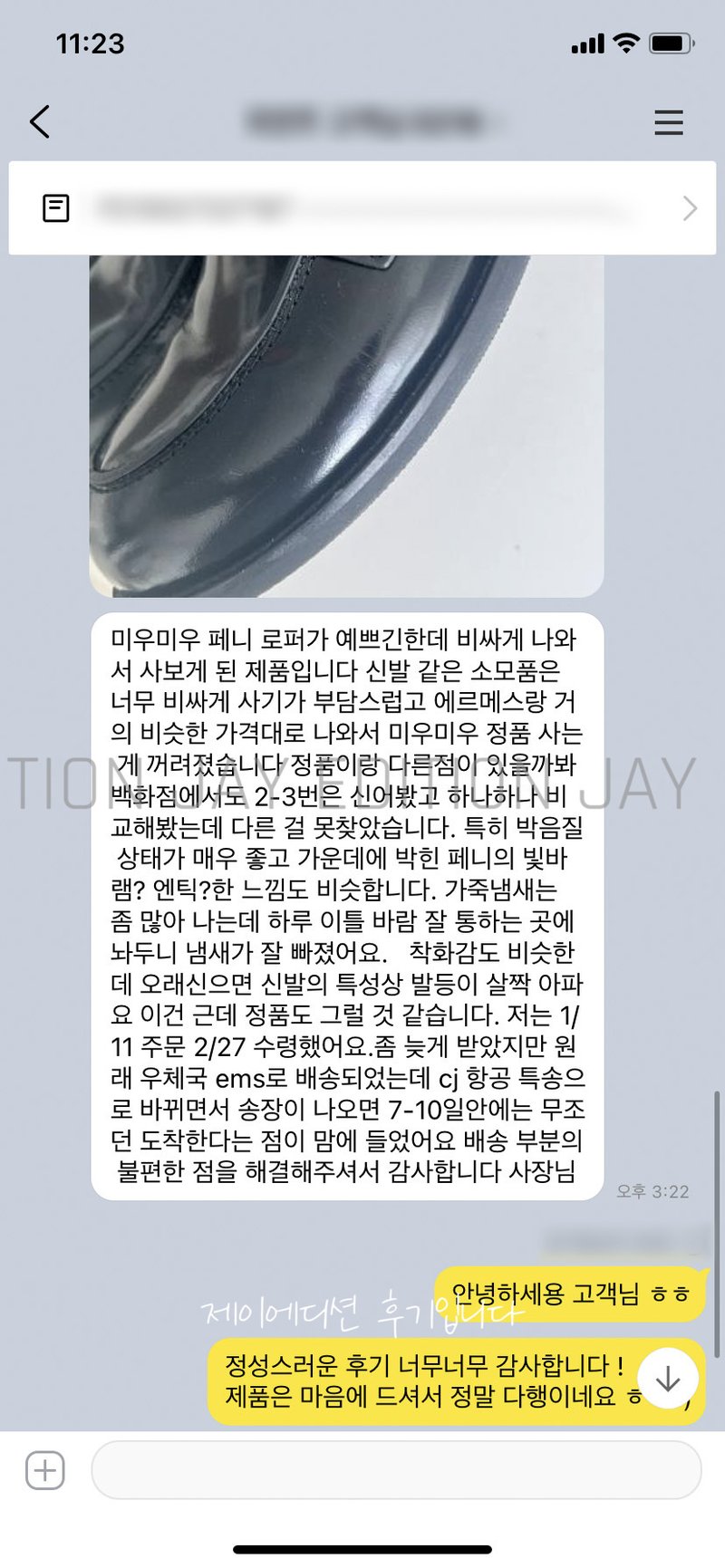The image size is (725, 1568).
Task: Open the plus attachment menu
Action: click(45, 1469)
